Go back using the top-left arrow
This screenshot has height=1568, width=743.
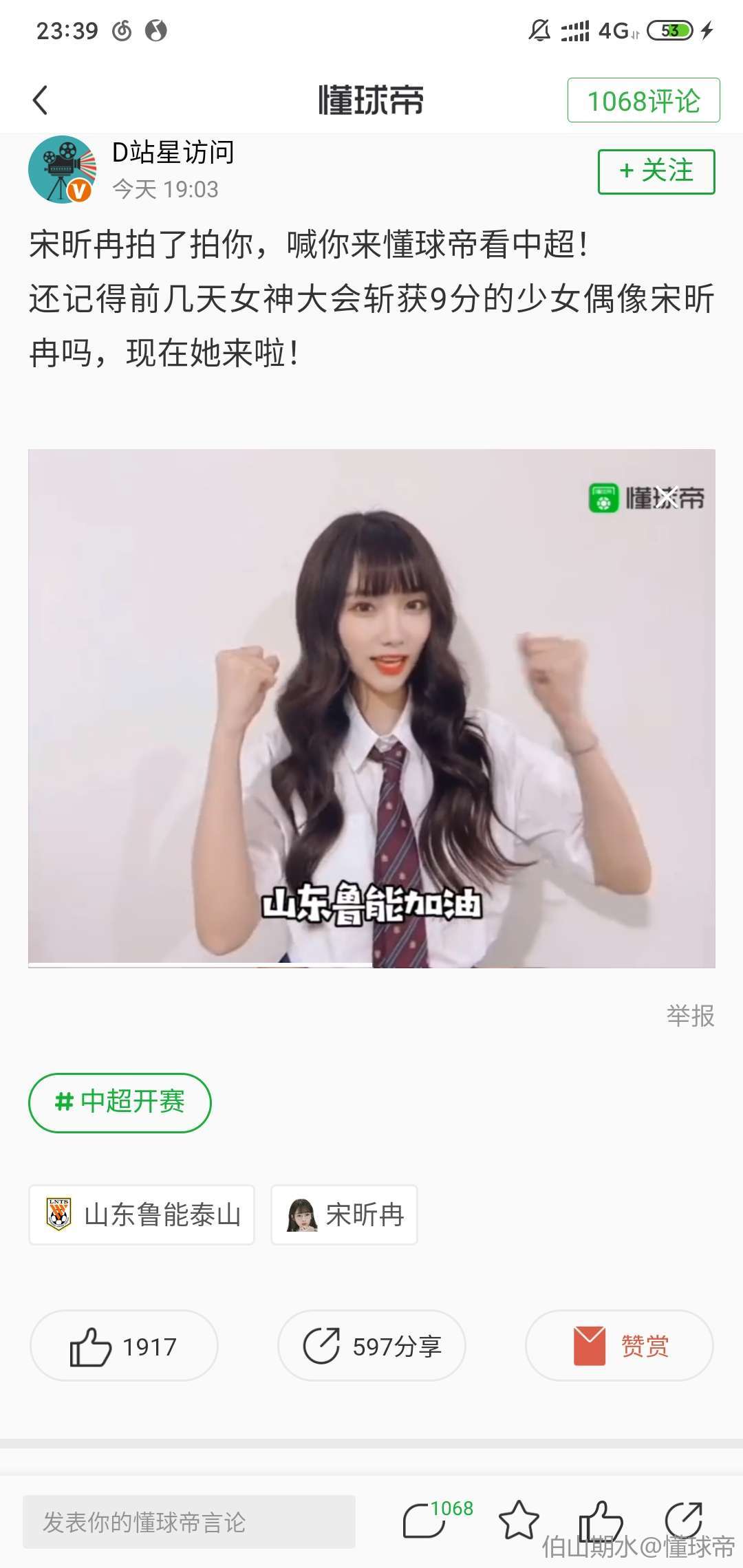(x=41, y=100)
